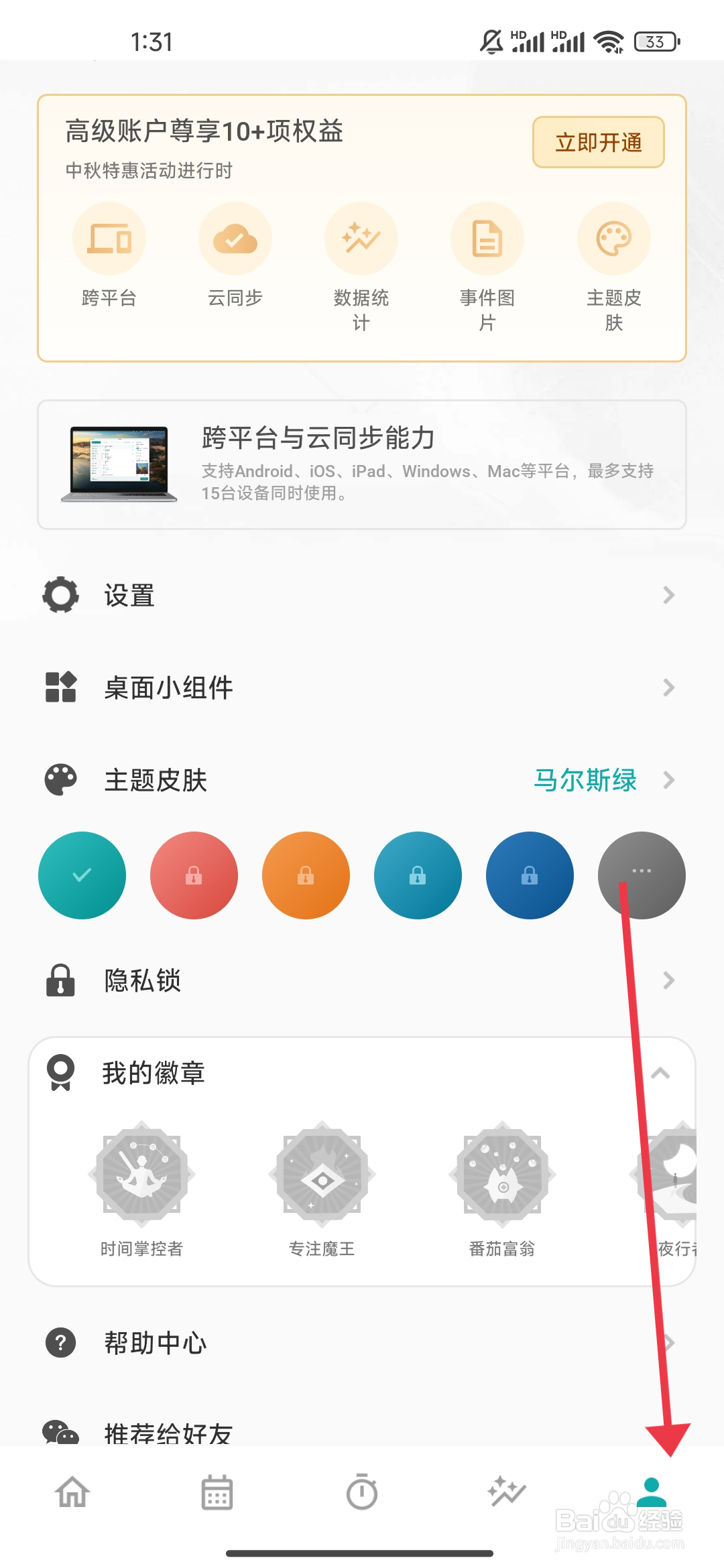
Task: Open the calendar tab icon
Action: pos(217,1493)
